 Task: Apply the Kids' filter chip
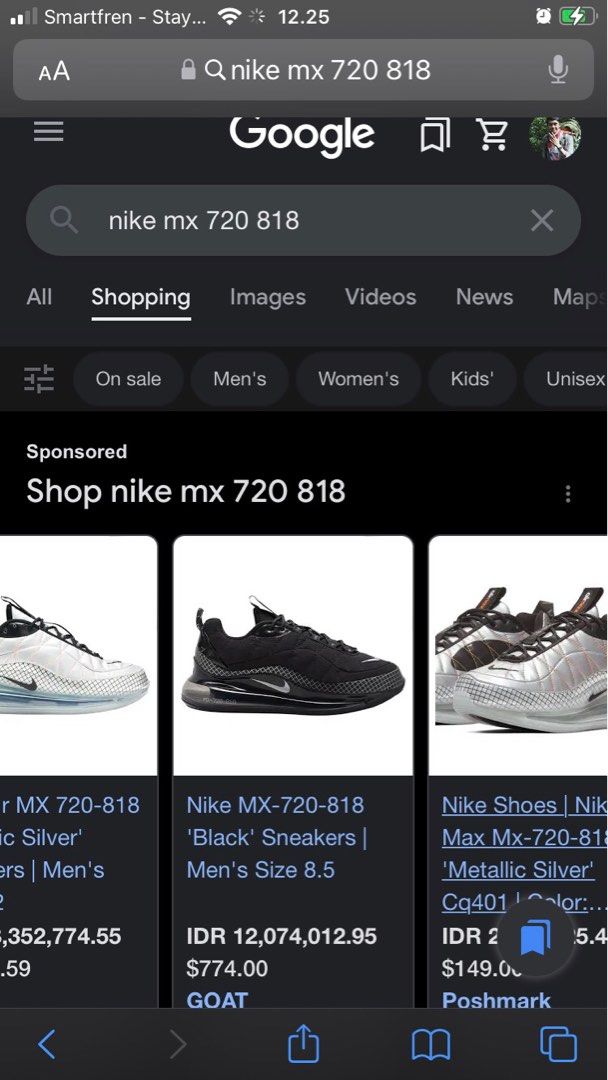pyautogui.click(x=472, y=379)
